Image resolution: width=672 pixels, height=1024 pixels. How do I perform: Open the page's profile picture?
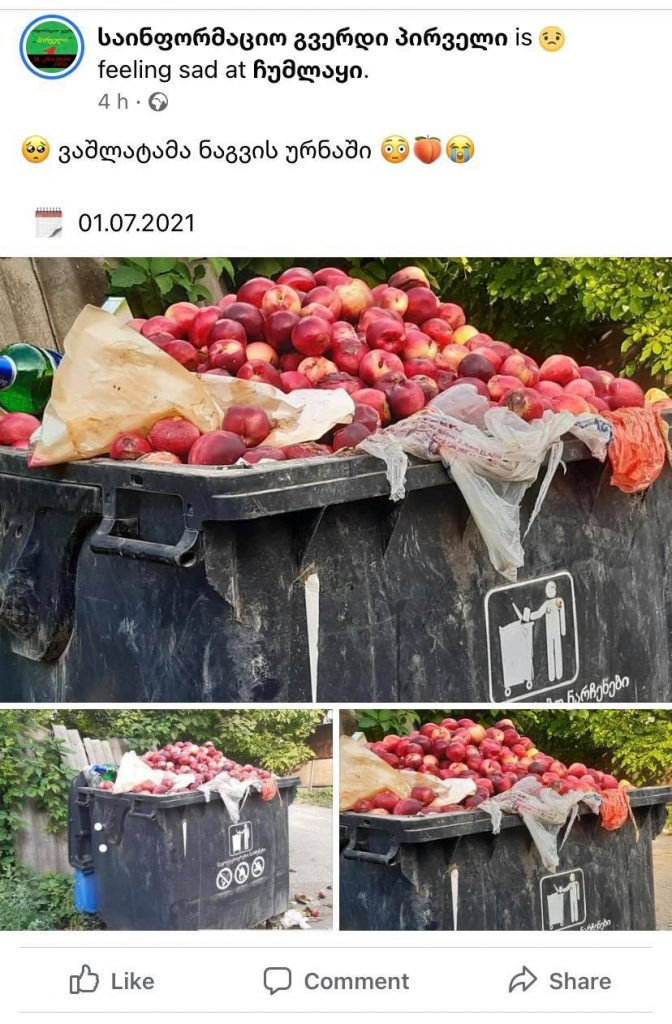coord(52,47)
